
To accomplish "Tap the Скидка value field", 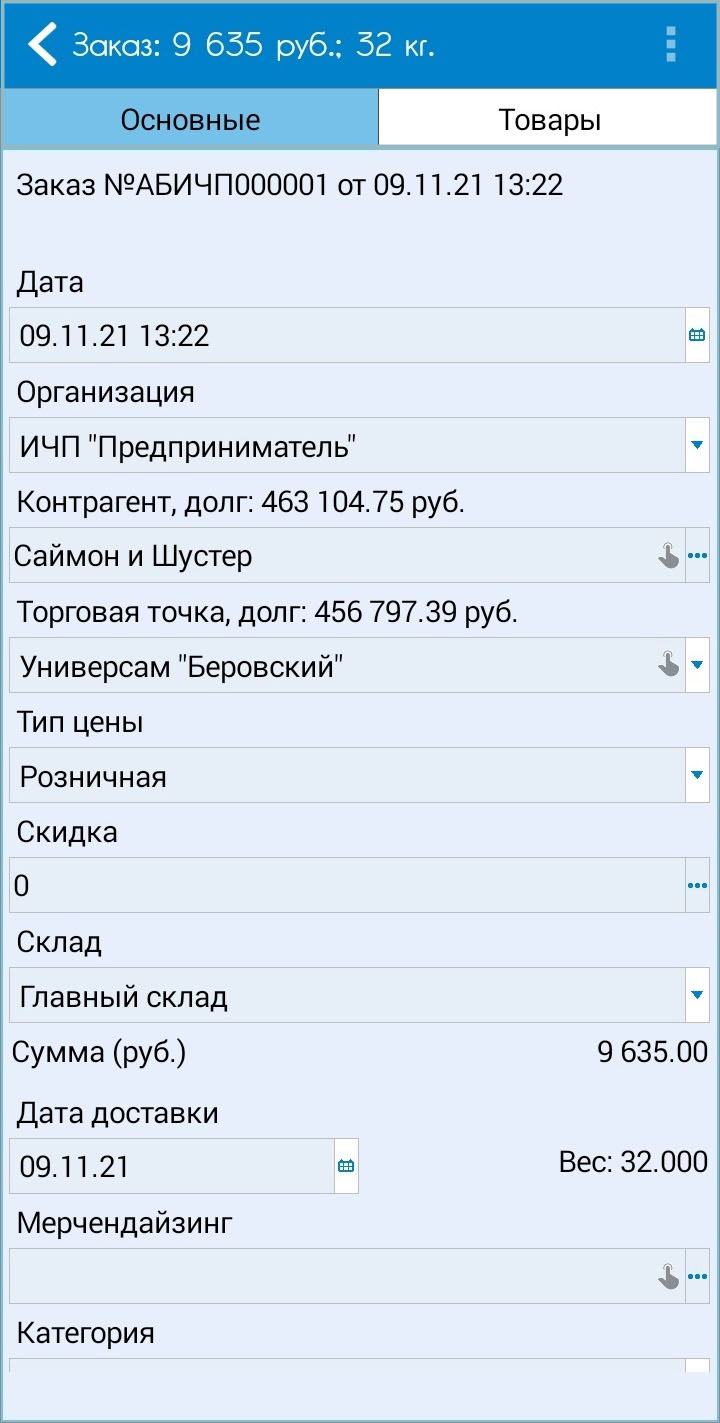I will [x=347, y=885].
